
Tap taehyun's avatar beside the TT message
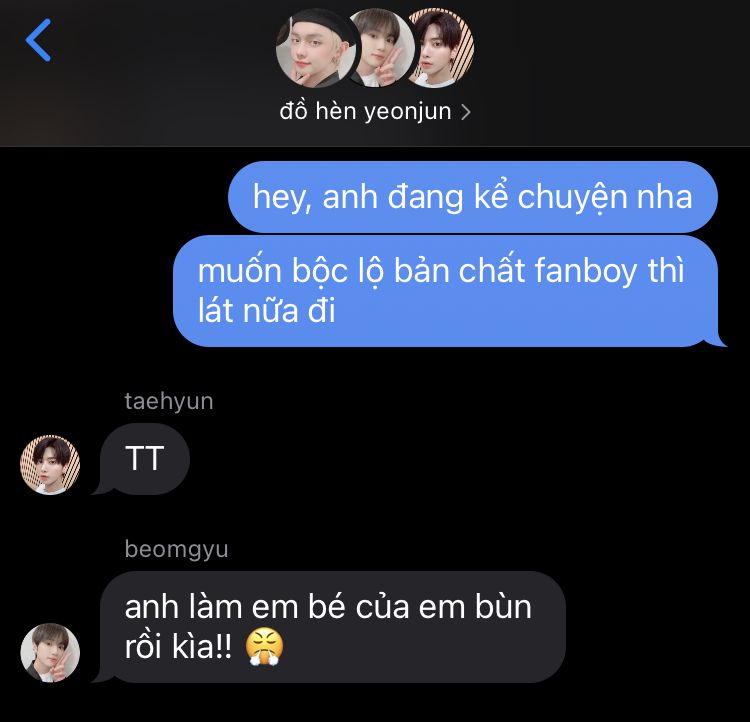(x=50, y=464)
